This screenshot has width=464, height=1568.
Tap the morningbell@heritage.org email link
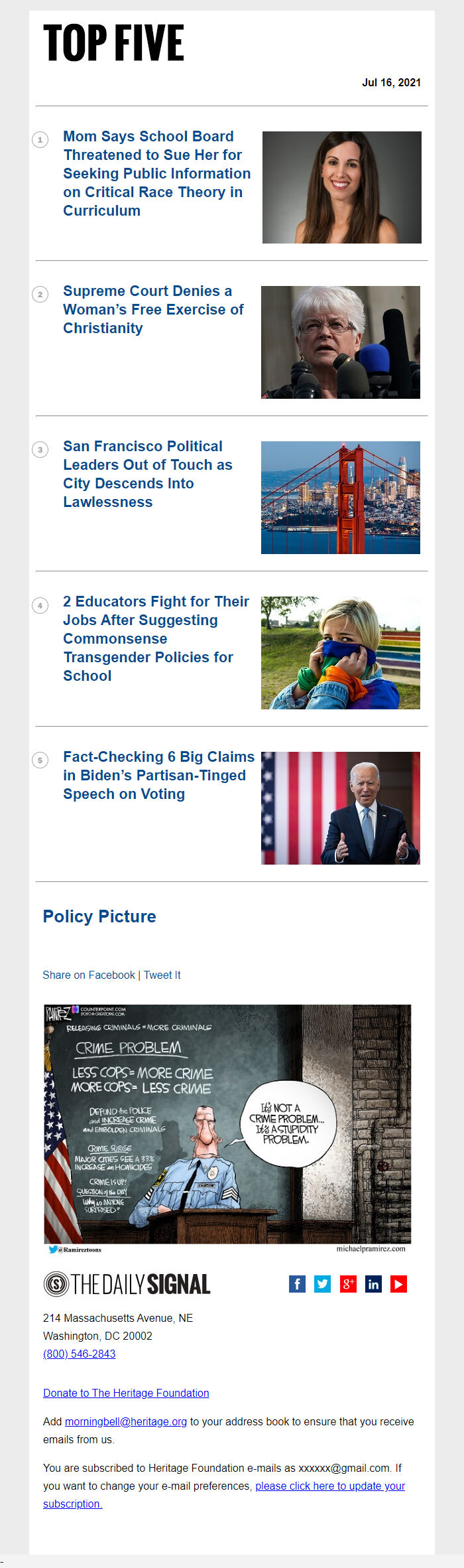coord(125,1421)
